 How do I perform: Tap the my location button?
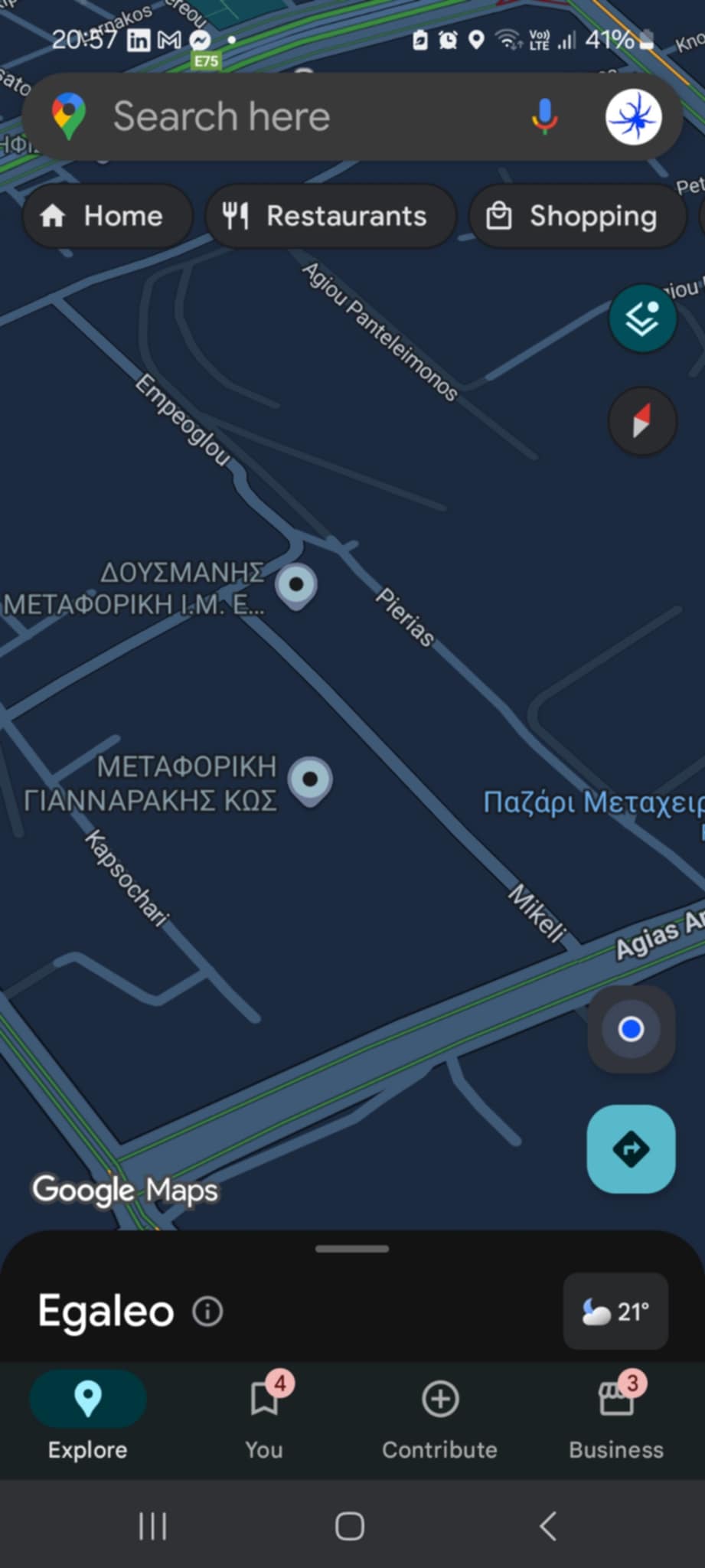click(x=630, y=1029)
